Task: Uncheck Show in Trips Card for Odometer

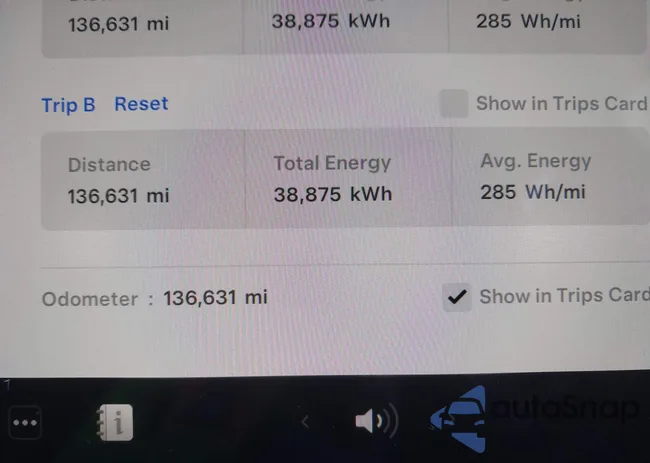Action: coord(457,297)
